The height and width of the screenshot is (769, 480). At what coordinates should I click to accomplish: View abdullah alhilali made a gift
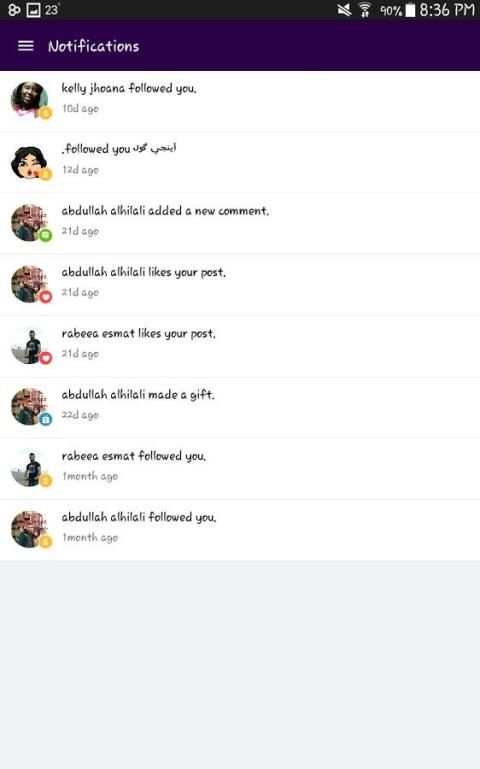click(240, 408)
